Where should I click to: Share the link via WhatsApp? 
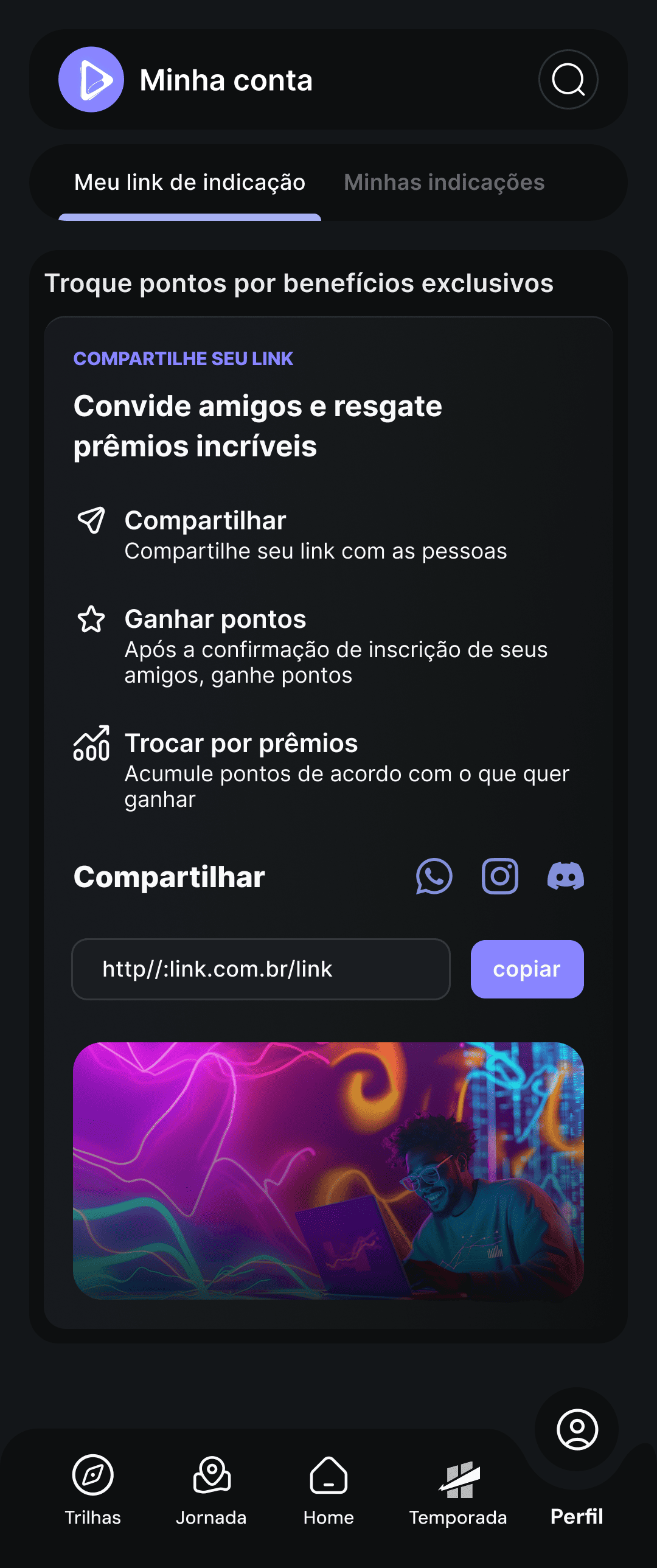tap(434, 877)
